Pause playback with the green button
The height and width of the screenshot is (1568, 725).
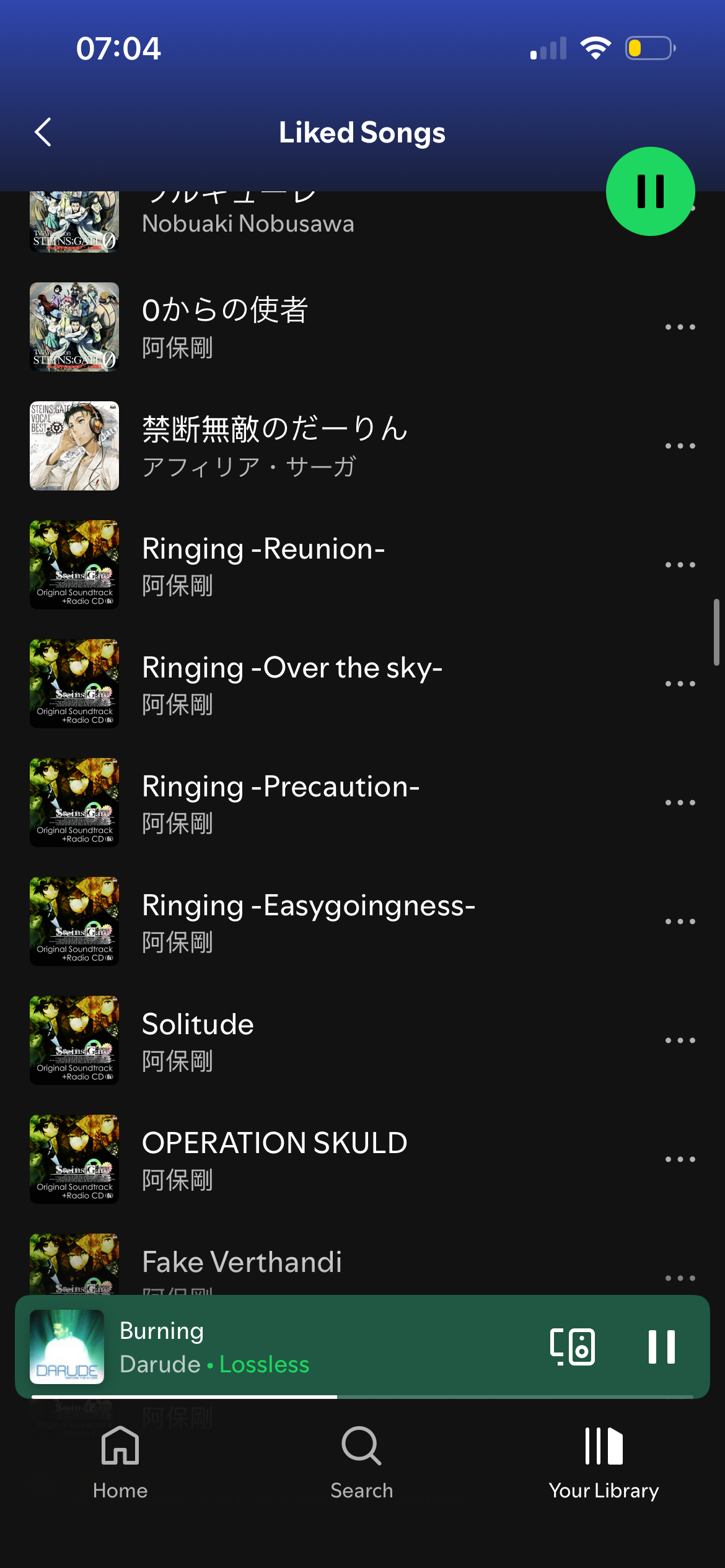tap(650, 191)
